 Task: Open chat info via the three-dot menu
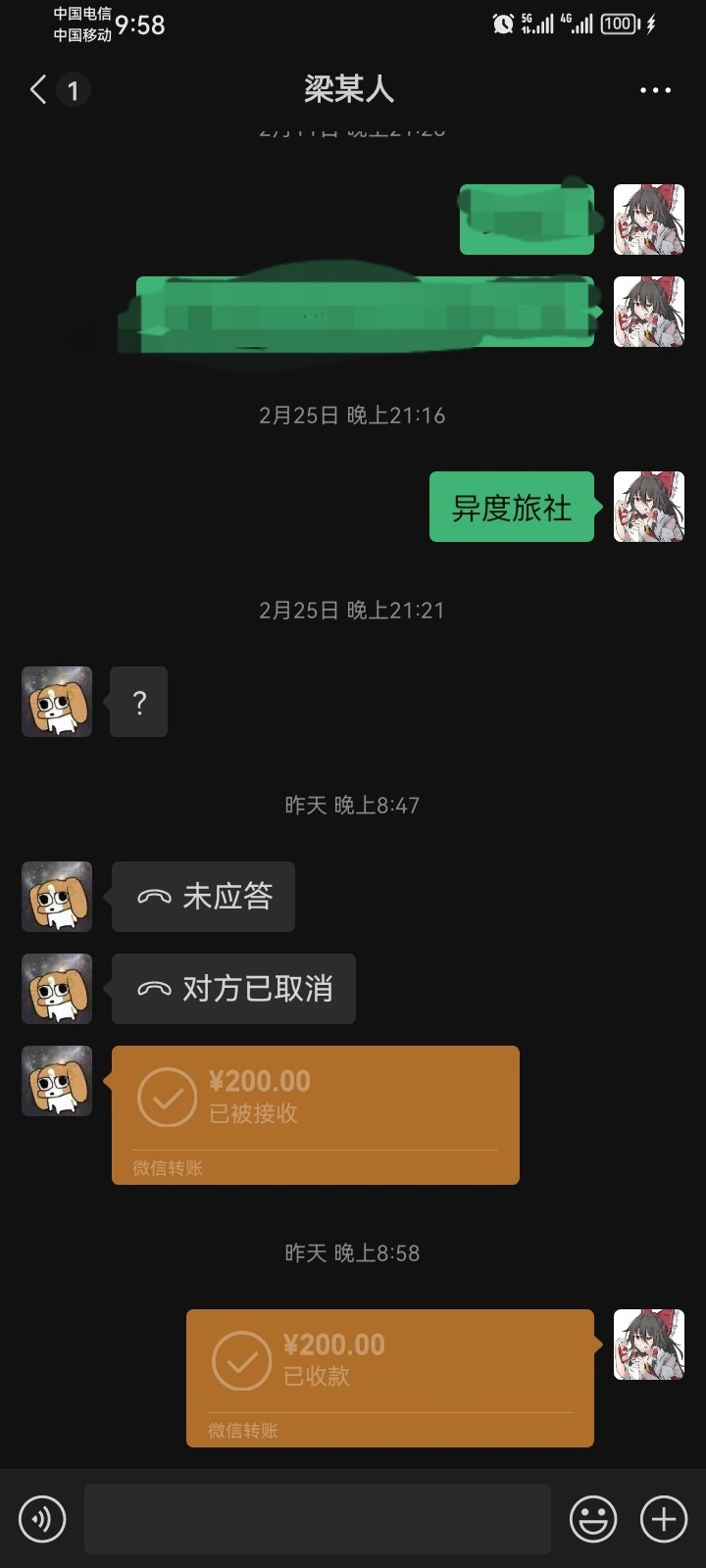(x=655, y=90)
